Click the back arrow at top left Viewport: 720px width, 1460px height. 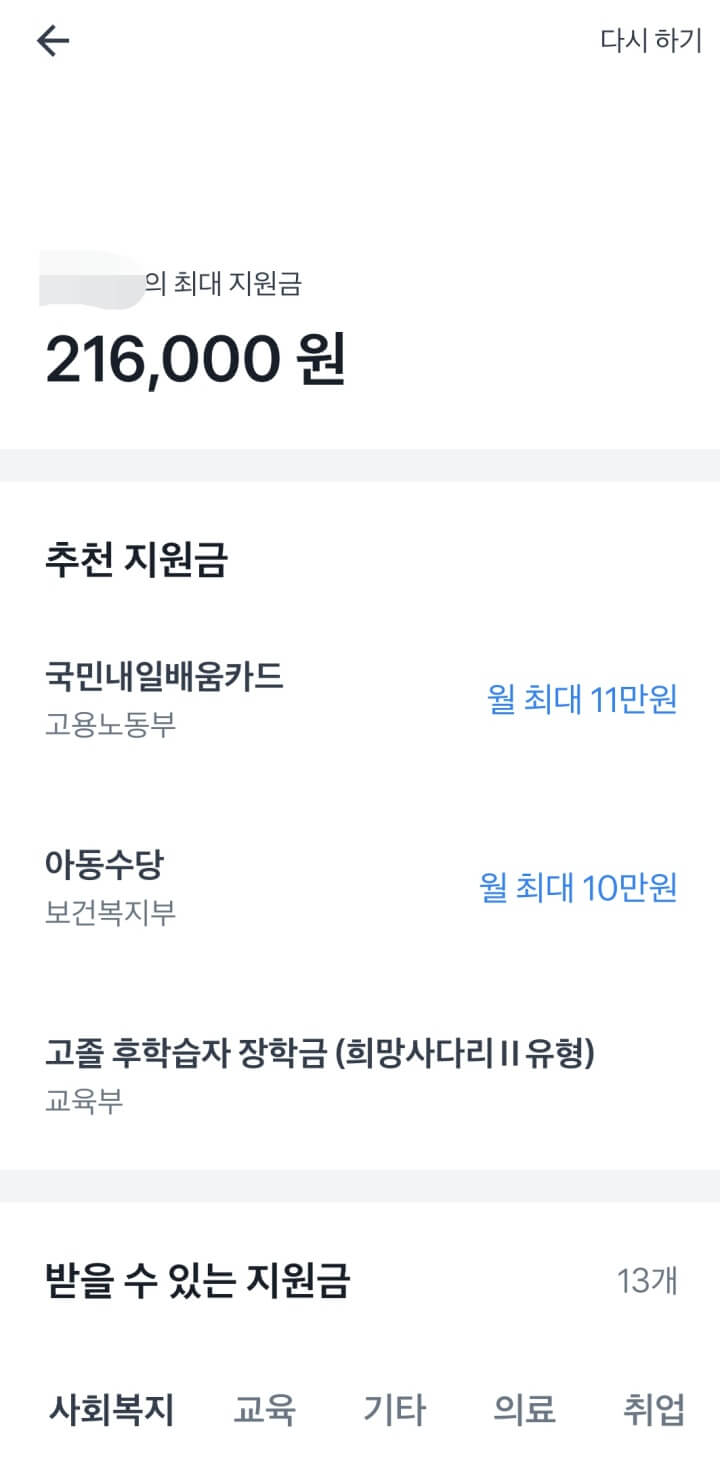click(49, 41)
